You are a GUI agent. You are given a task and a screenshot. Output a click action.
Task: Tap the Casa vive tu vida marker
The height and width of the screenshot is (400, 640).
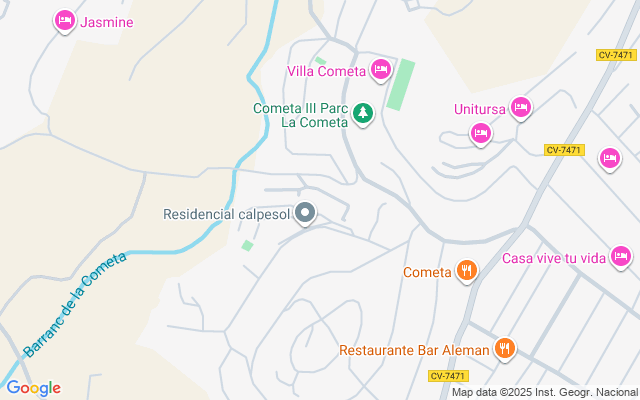click(x=622, y=256)
